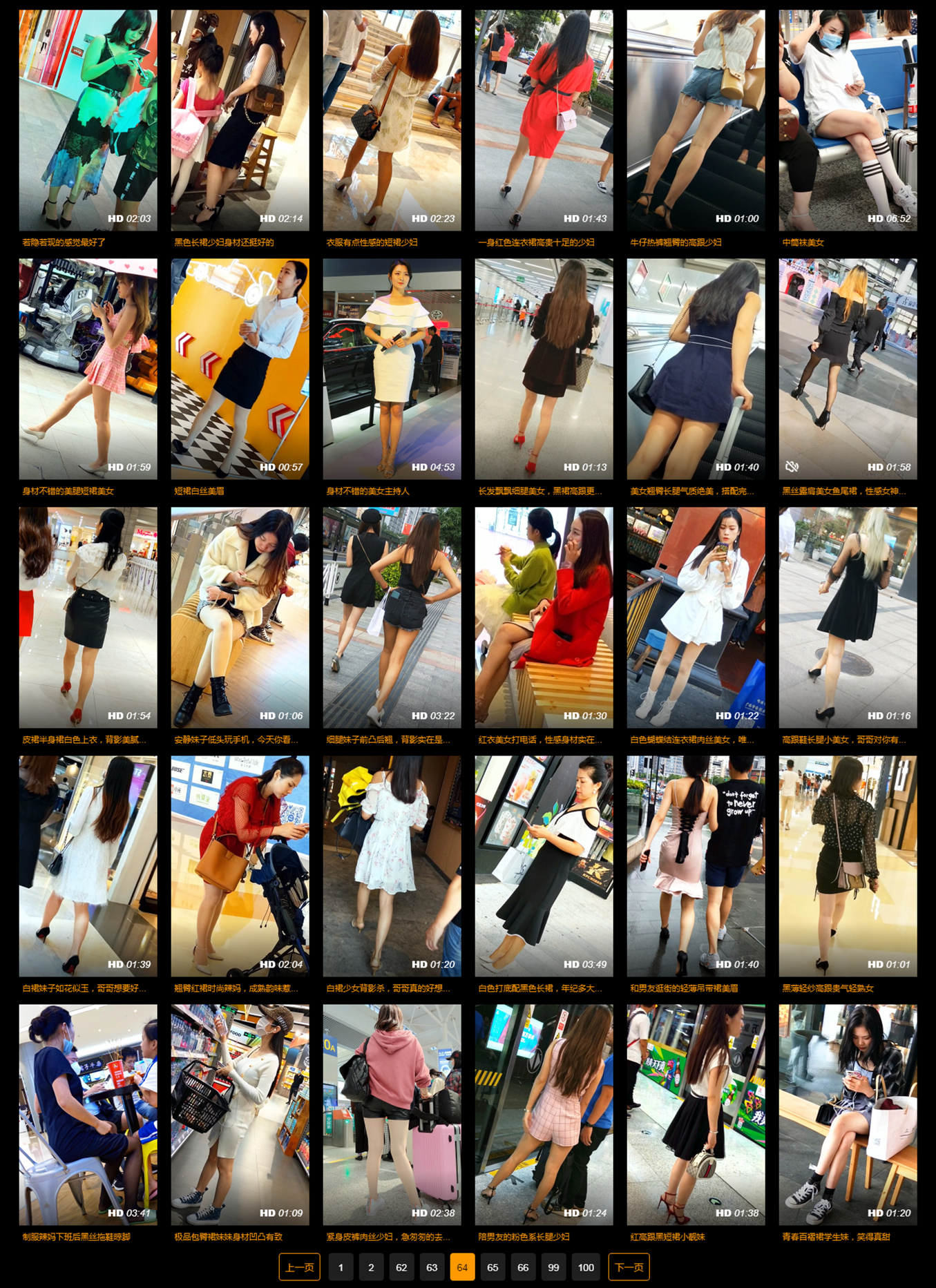Open the 02:03 video tile
Screen dimensions: 936x1288
coord(88,120)
